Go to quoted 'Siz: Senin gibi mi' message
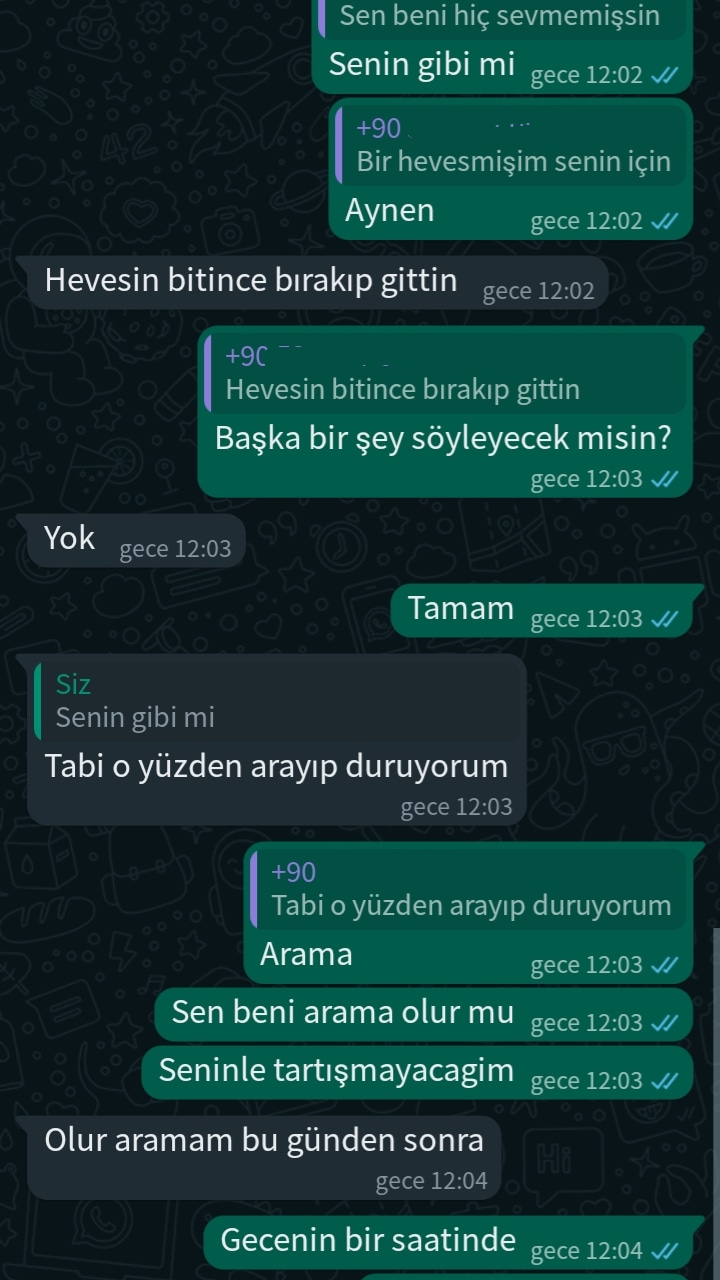720x1280 pixels. 278,701
